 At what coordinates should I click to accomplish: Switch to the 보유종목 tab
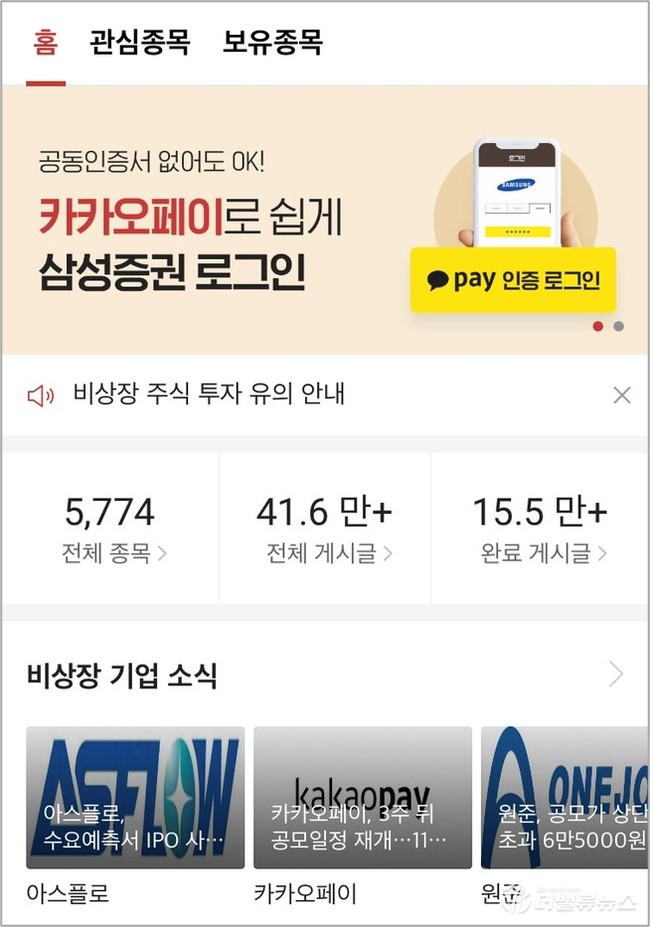click(x=272, y=43)
